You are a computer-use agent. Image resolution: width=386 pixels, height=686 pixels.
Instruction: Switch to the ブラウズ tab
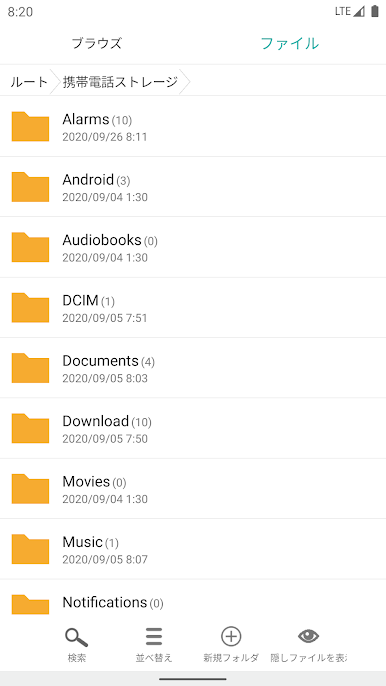(x=96, y=43)
